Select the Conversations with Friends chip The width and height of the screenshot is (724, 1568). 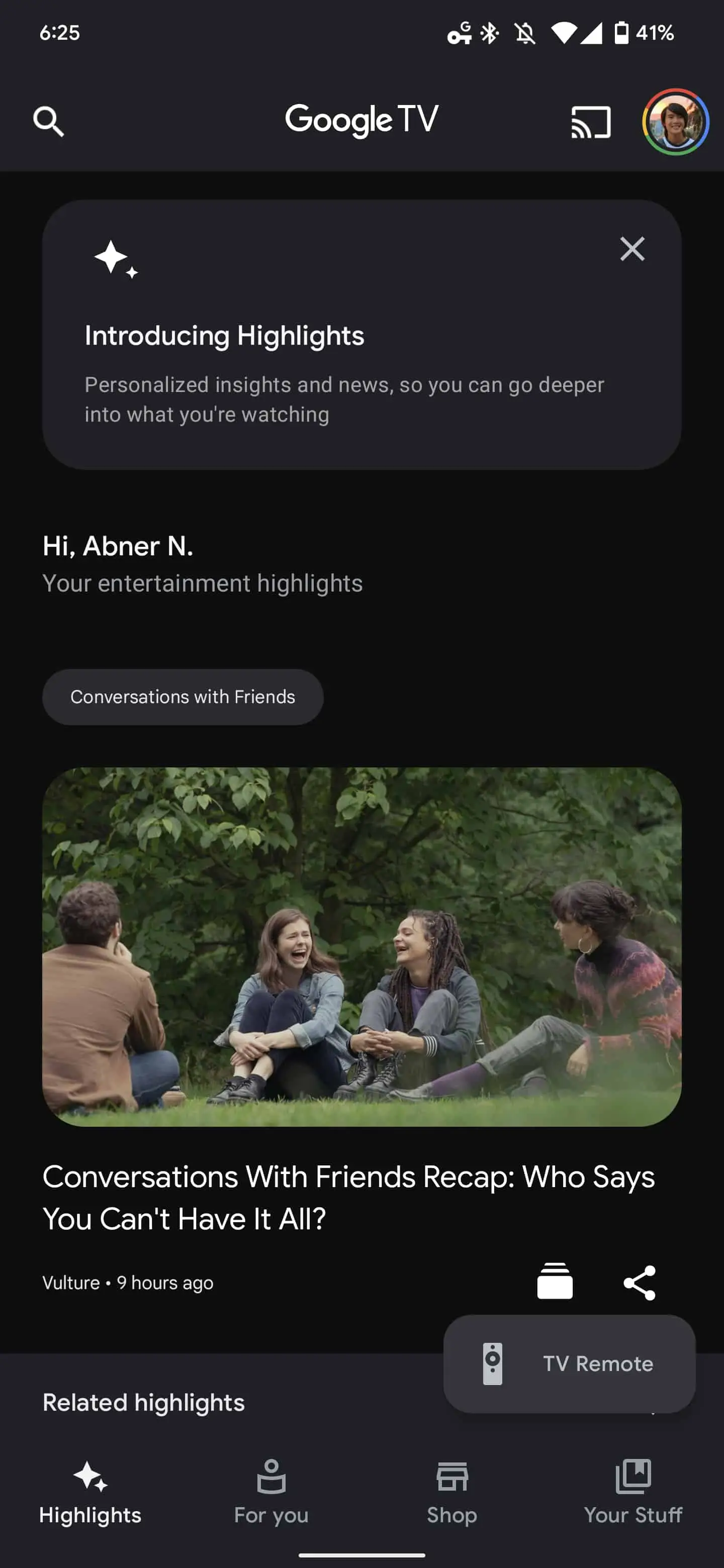click(x=183, y=697)
